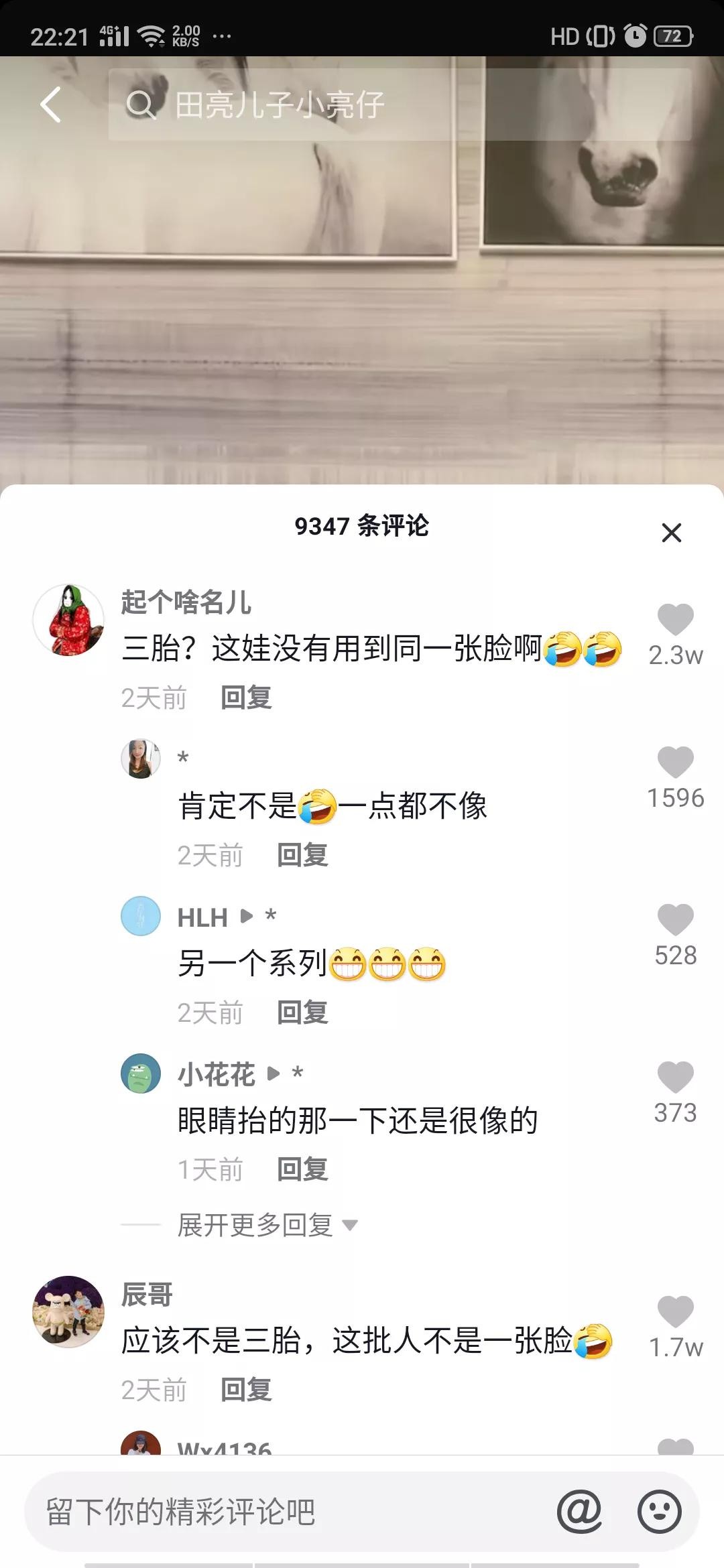Close the 9347 条评论 comments panel

click(x=671, y=533)
